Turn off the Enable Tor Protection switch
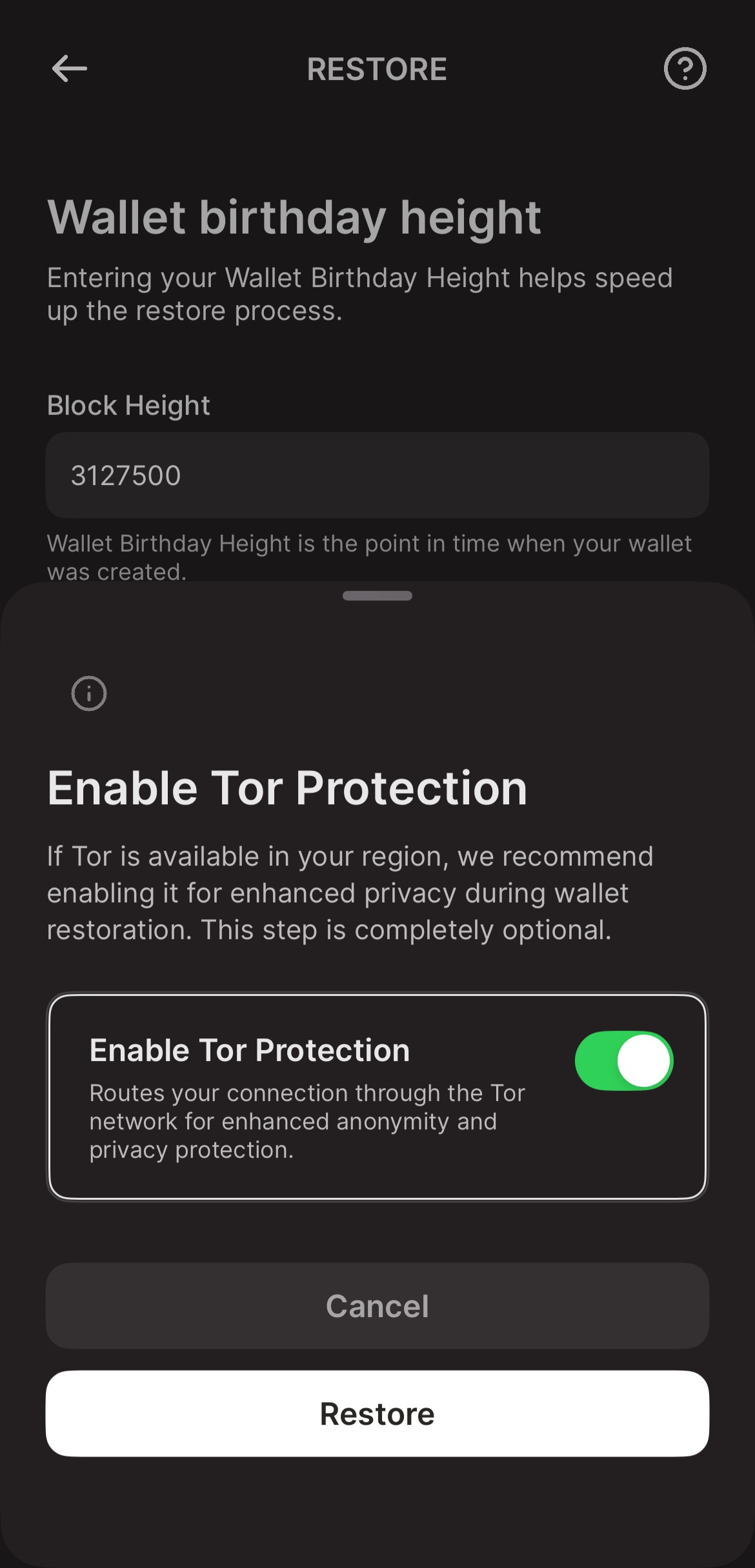 [x=623, y=1061]
